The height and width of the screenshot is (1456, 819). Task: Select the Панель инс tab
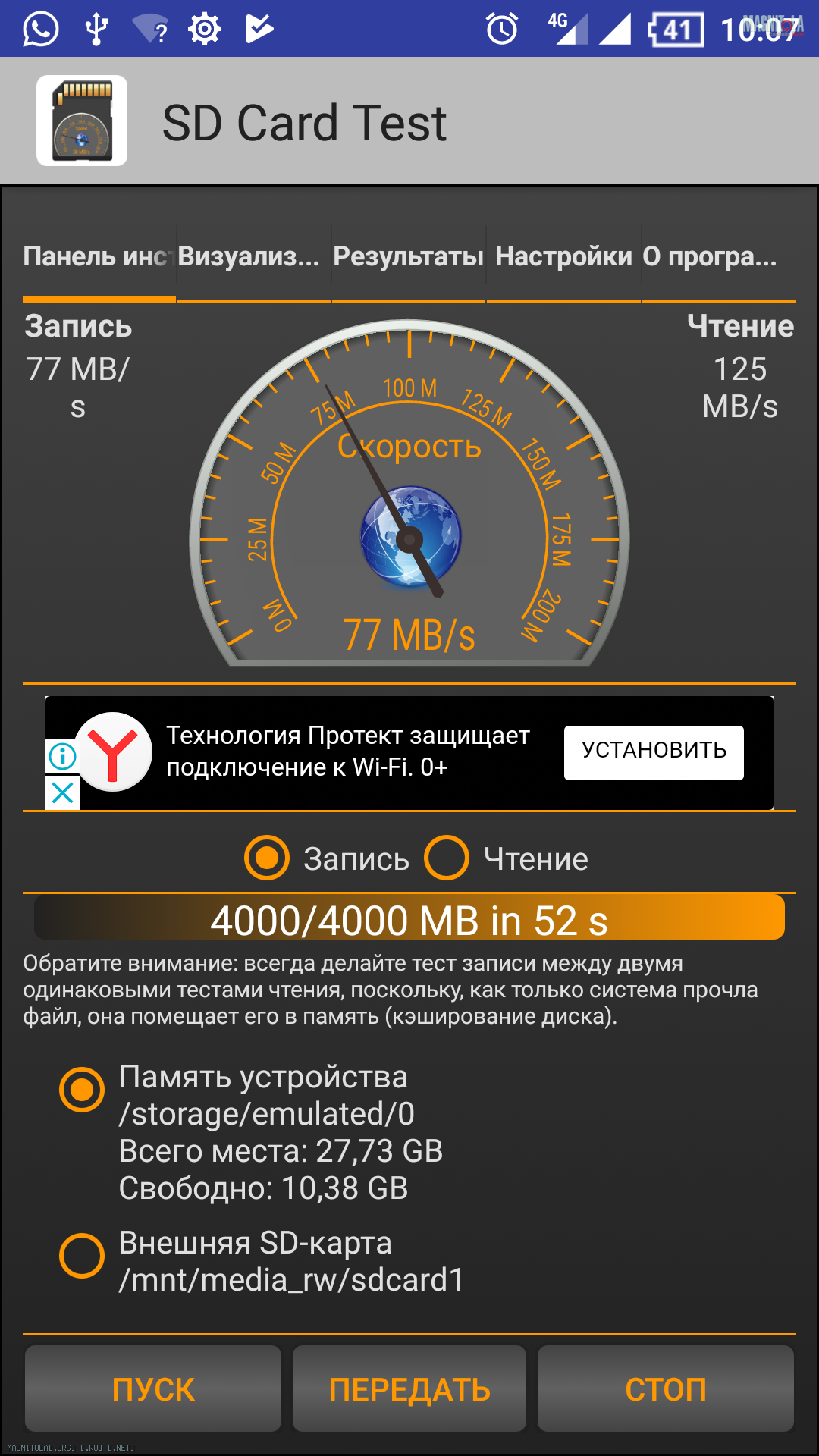pyautogui.click(x=99, y=256)
